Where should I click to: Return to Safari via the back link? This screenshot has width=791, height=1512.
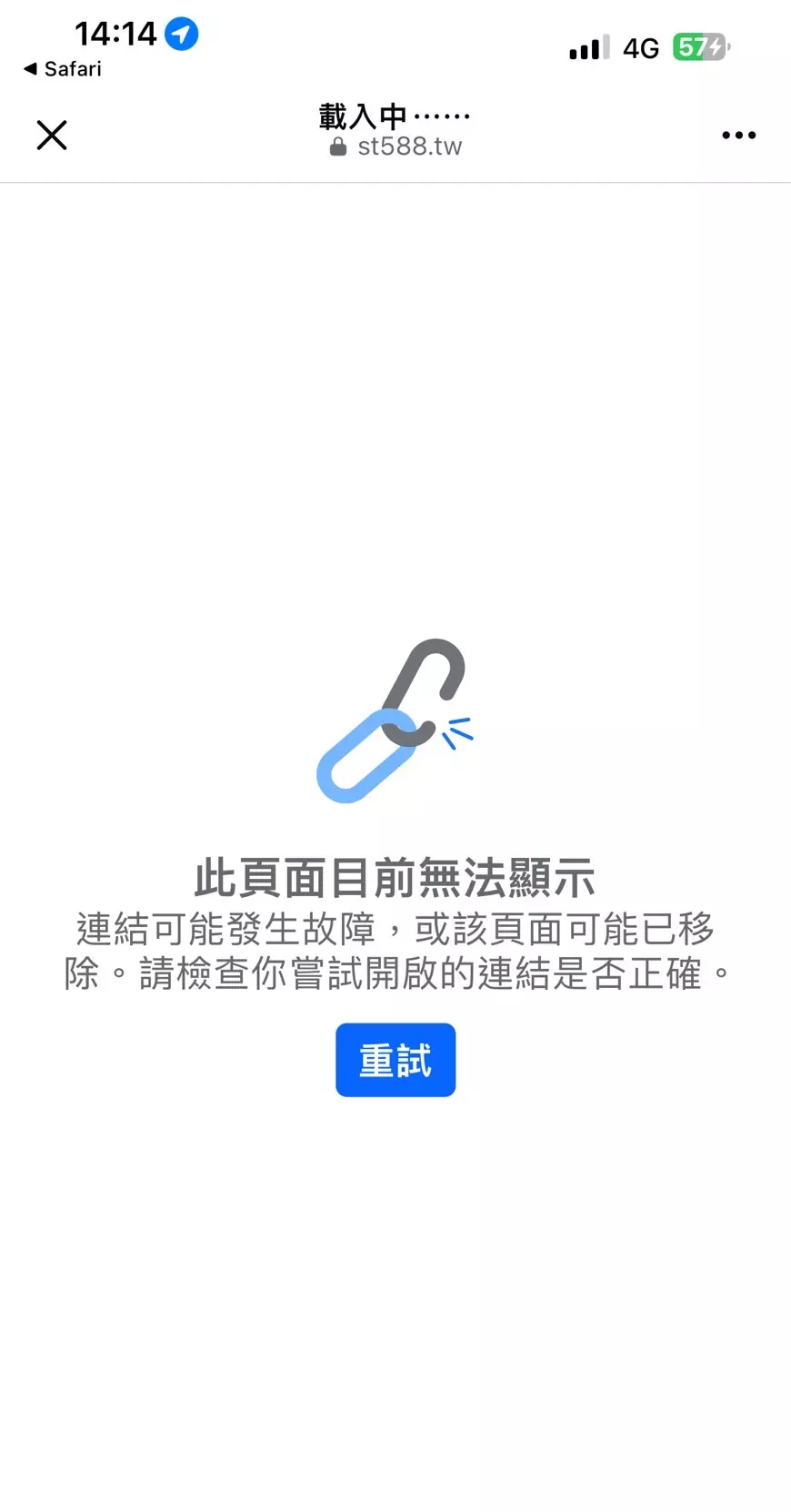(x=63, y=69)
